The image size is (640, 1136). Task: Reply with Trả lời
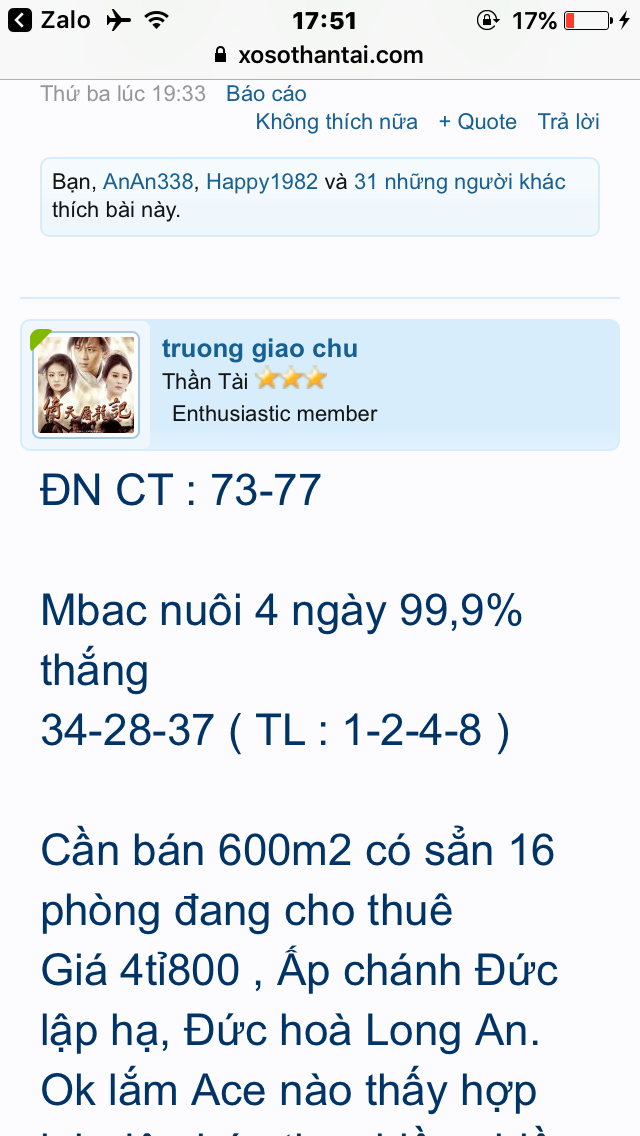(568, 122)
